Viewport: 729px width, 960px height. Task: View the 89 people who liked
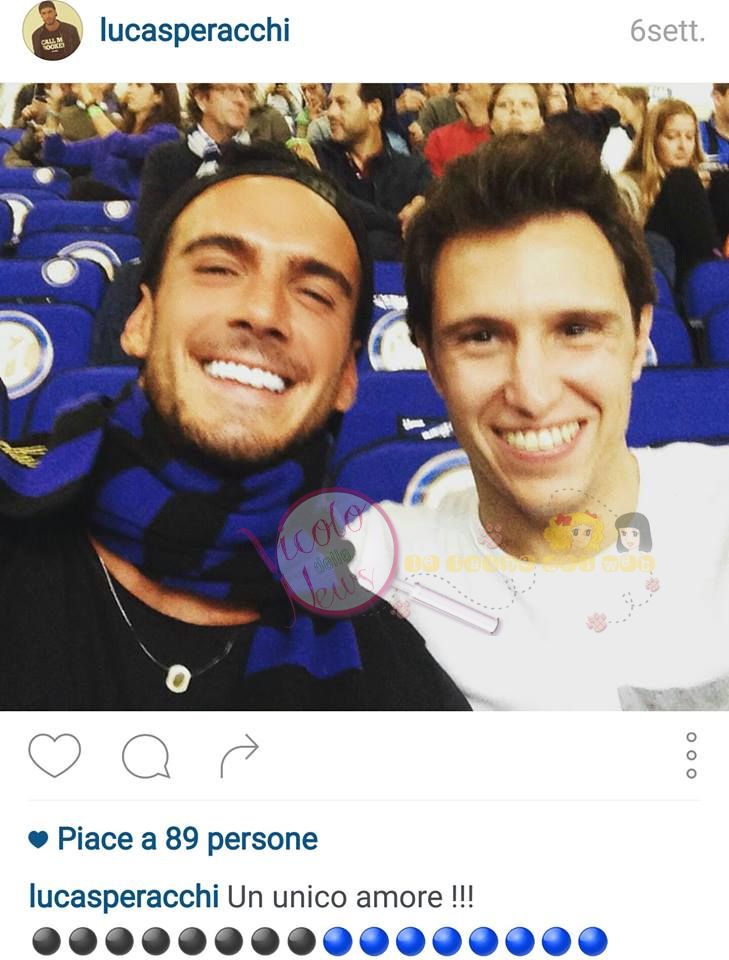coord(187,839)
